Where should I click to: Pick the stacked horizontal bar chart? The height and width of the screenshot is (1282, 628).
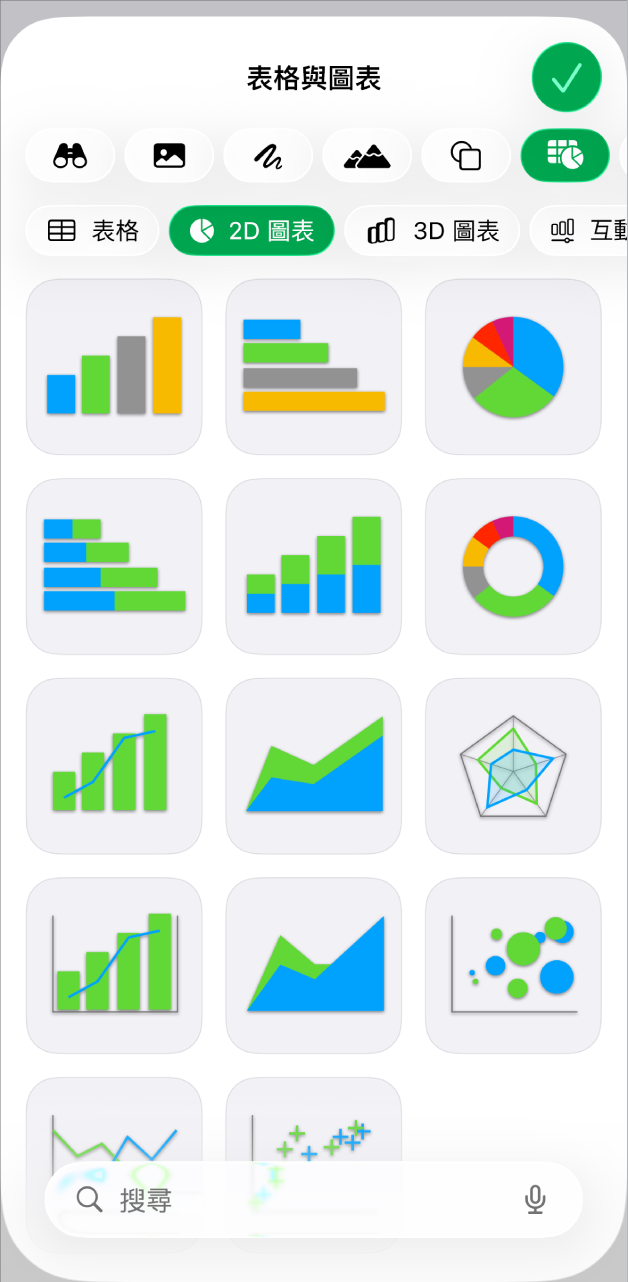pos(114,566)
